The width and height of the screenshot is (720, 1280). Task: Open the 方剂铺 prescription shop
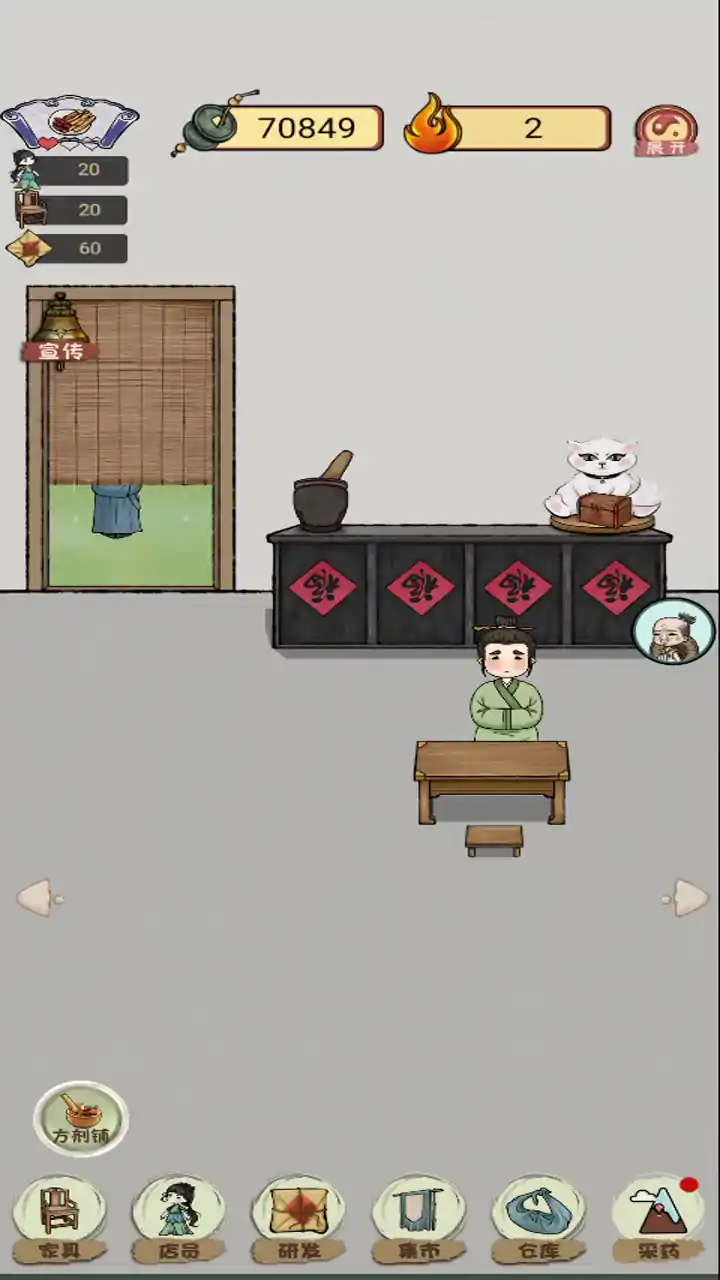click(81, 1118)
